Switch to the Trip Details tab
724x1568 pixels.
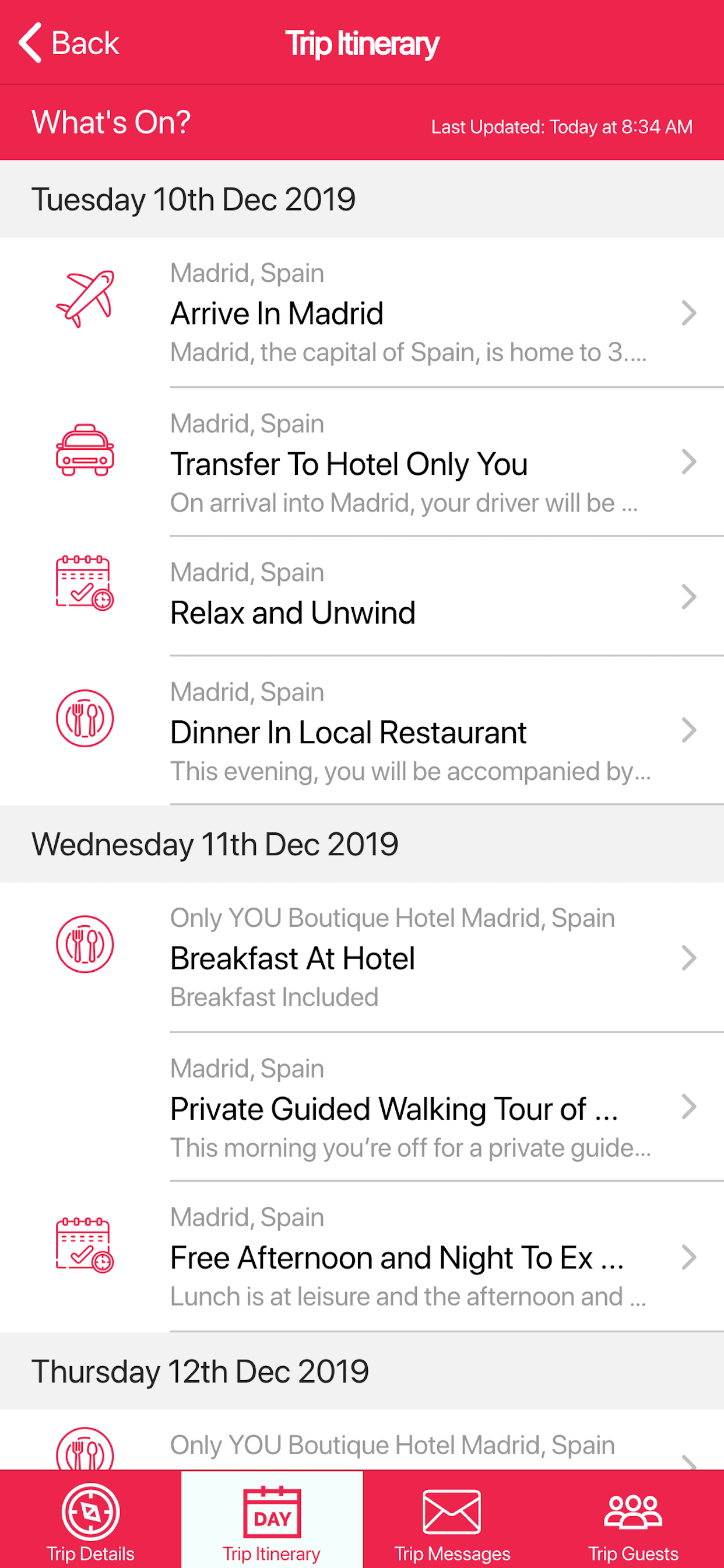click(x=91, y=1520)
